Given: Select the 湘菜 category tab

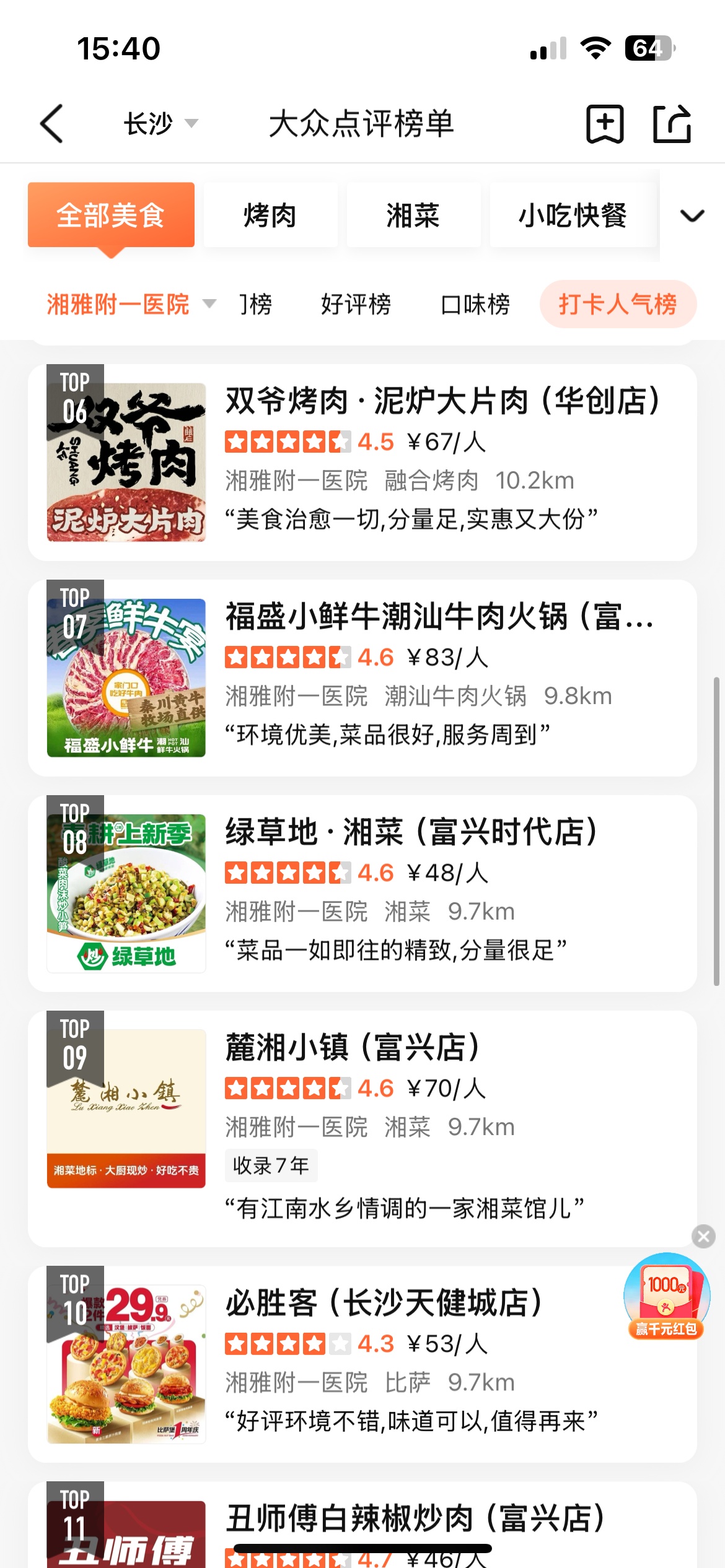Looking at the screenshot, I should point(413,214).
